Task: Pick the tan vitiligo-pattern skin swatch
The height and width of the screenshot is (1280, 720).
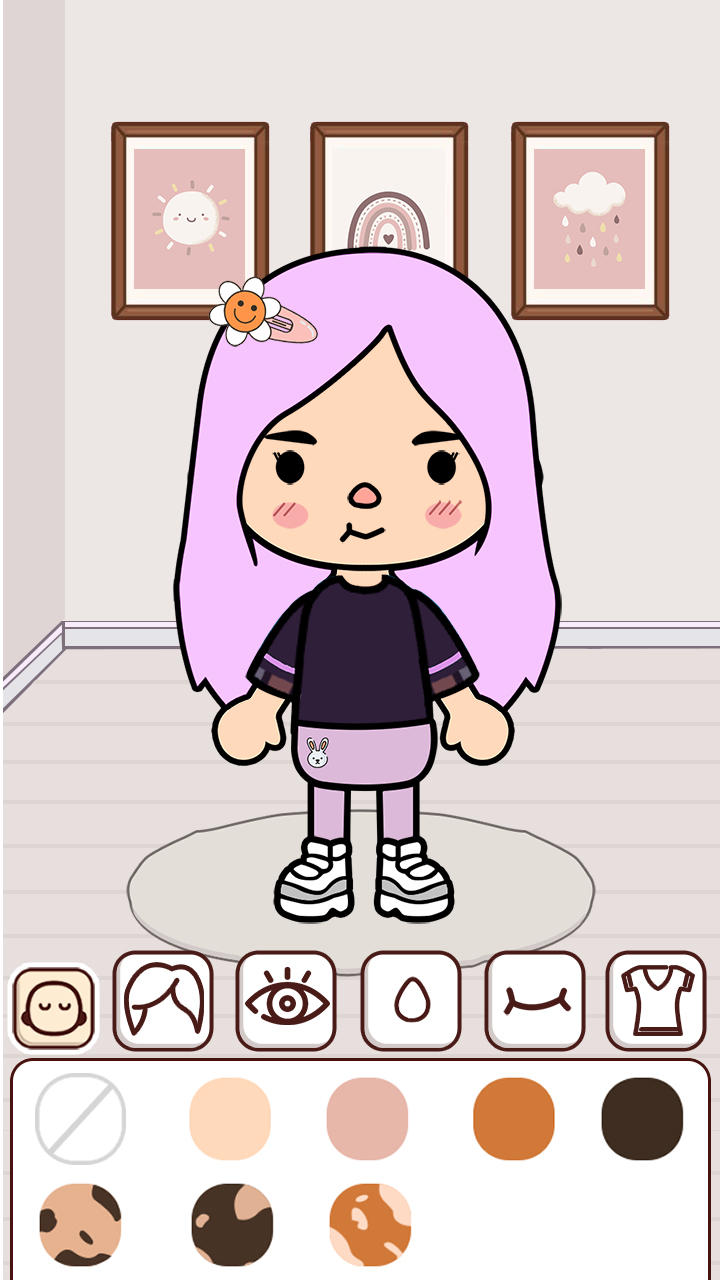Action: click(84, 1222)
